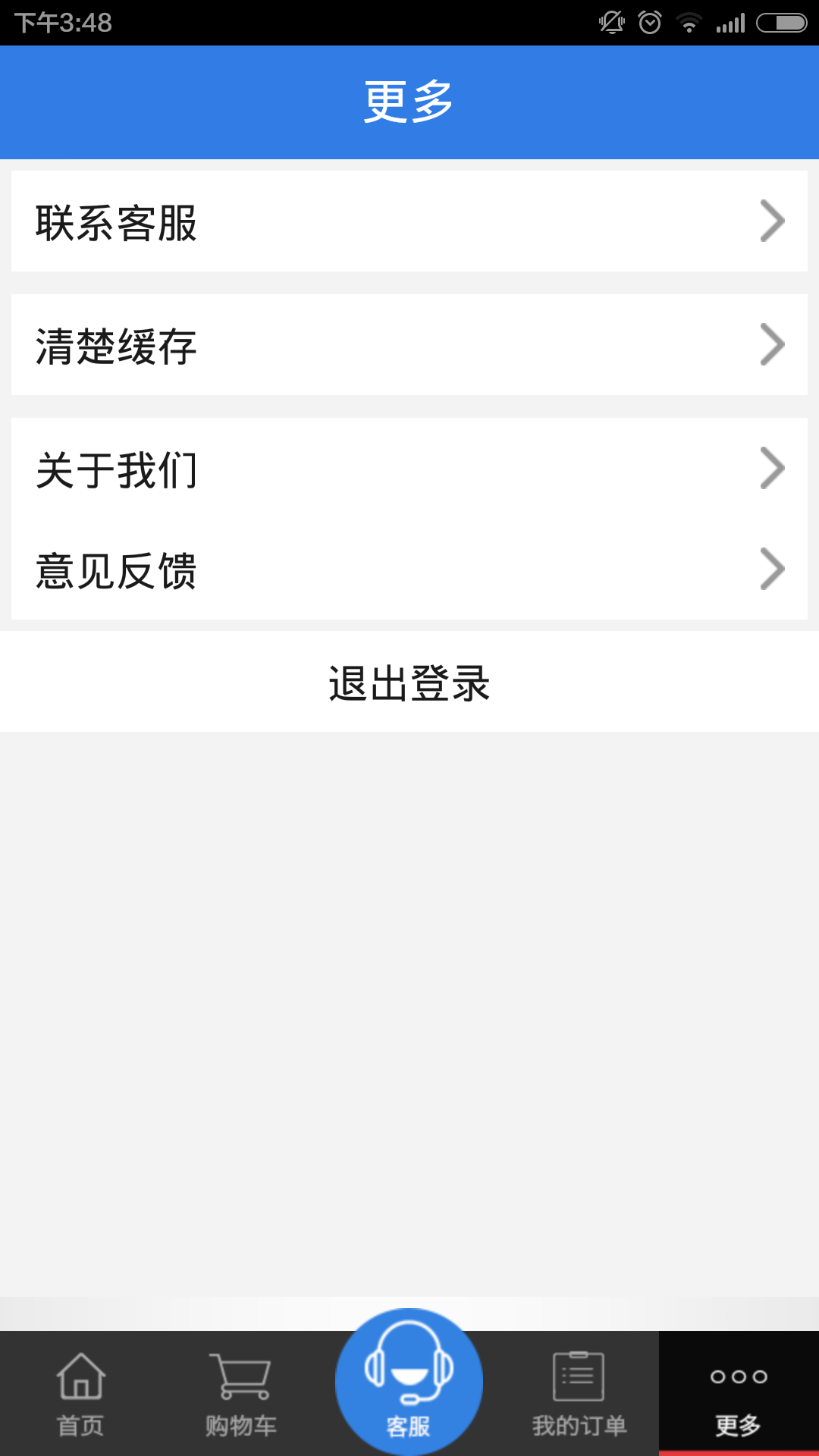
Task: Open the 关于我们 page
Action: coord(409,468)
